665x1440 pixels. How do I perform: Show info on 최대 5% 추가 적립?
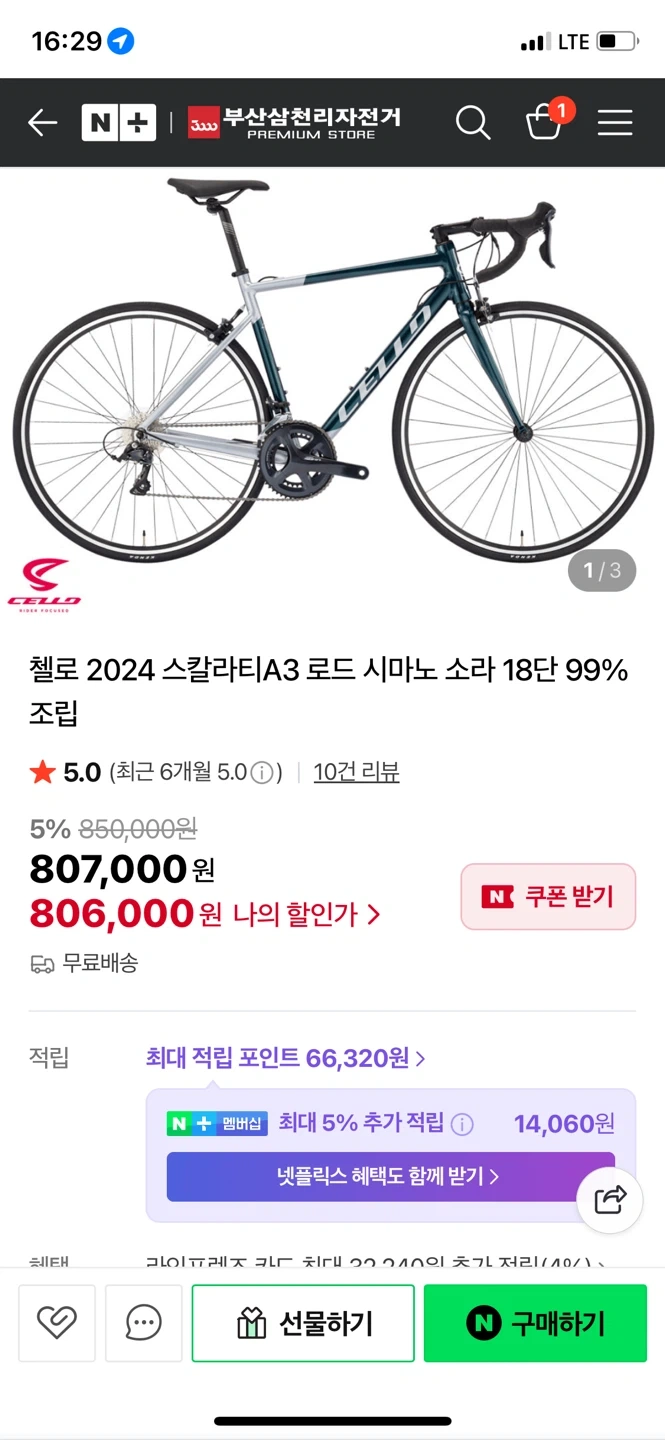pos(462,1124)
